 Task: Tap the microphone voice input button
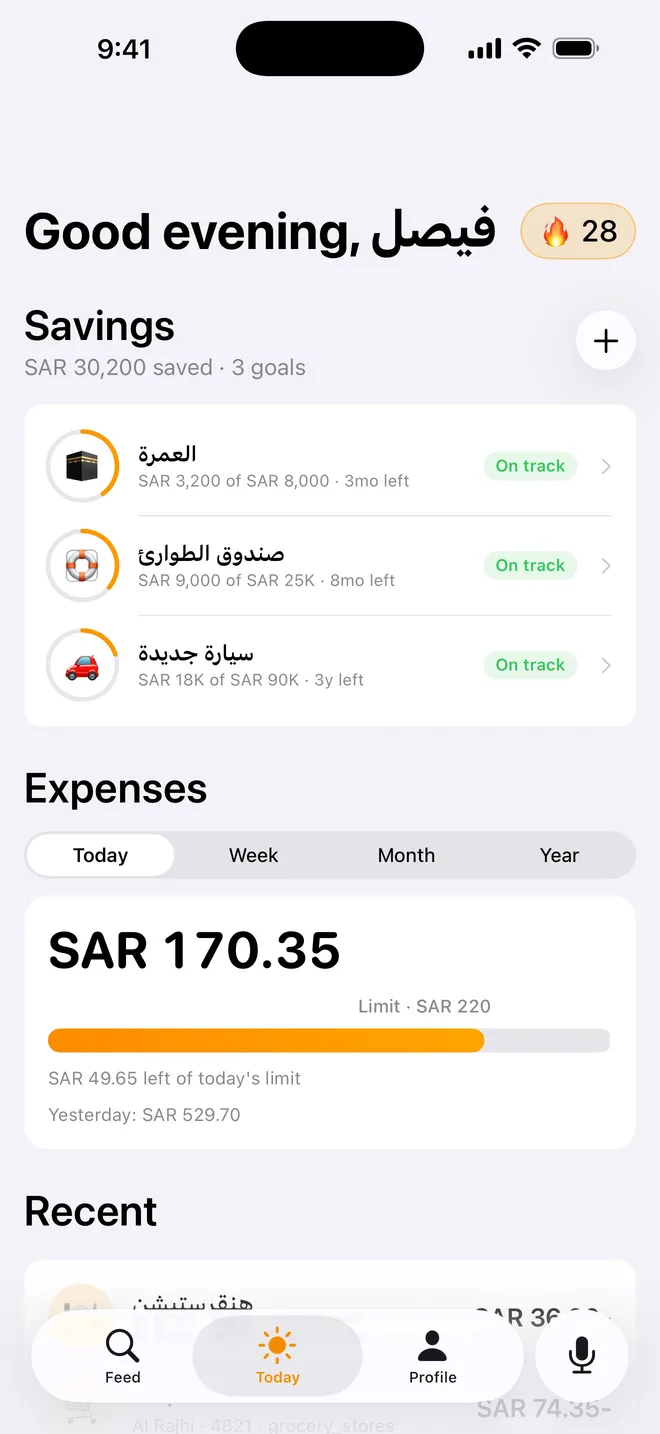(x=582, y=1357)
